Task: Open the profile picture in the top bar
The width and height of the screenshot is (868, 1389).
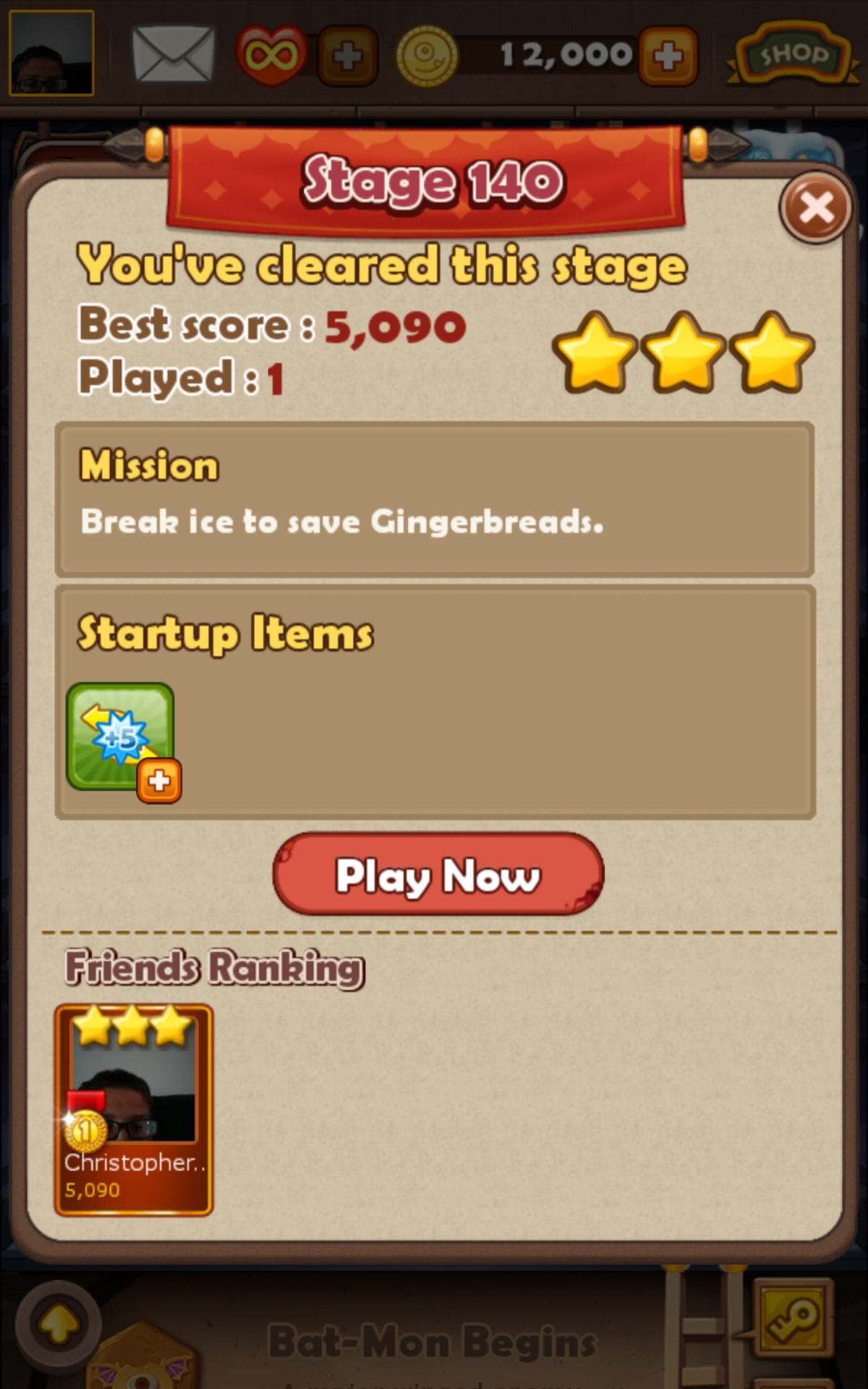Action: coord(51,53)
